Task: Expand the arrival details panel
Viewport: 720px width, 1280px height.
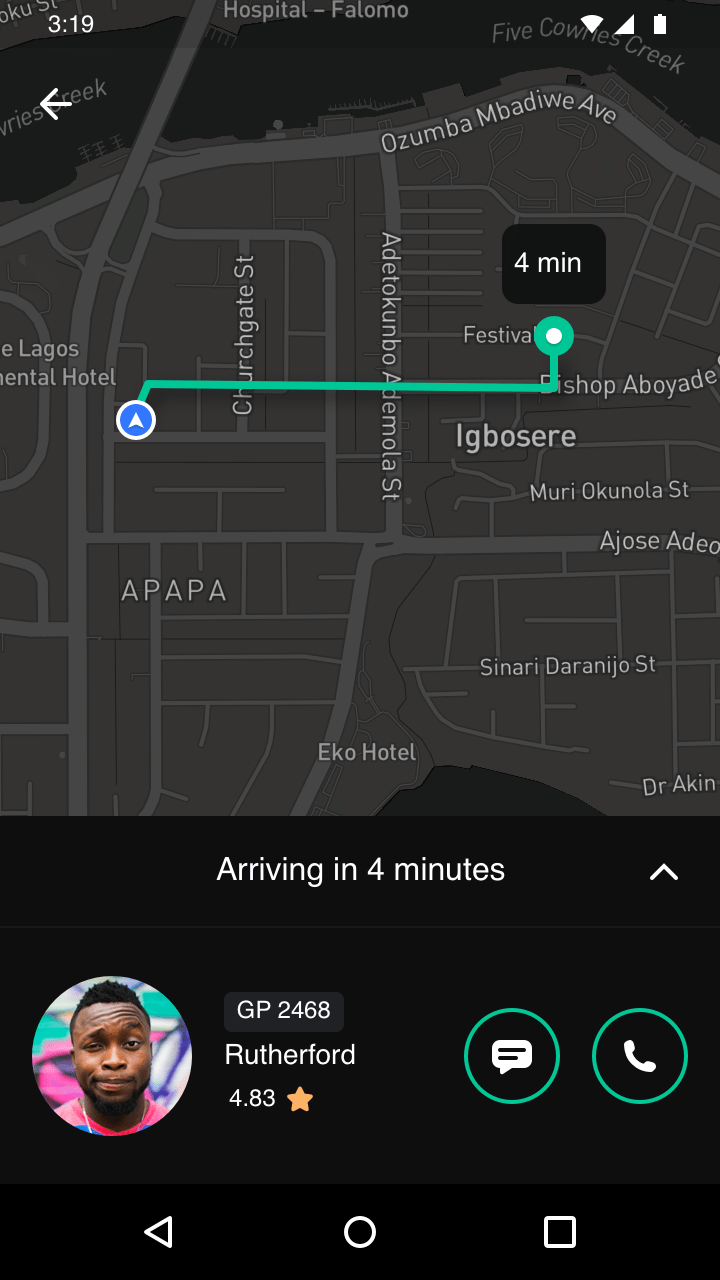Action: [663, 871]
